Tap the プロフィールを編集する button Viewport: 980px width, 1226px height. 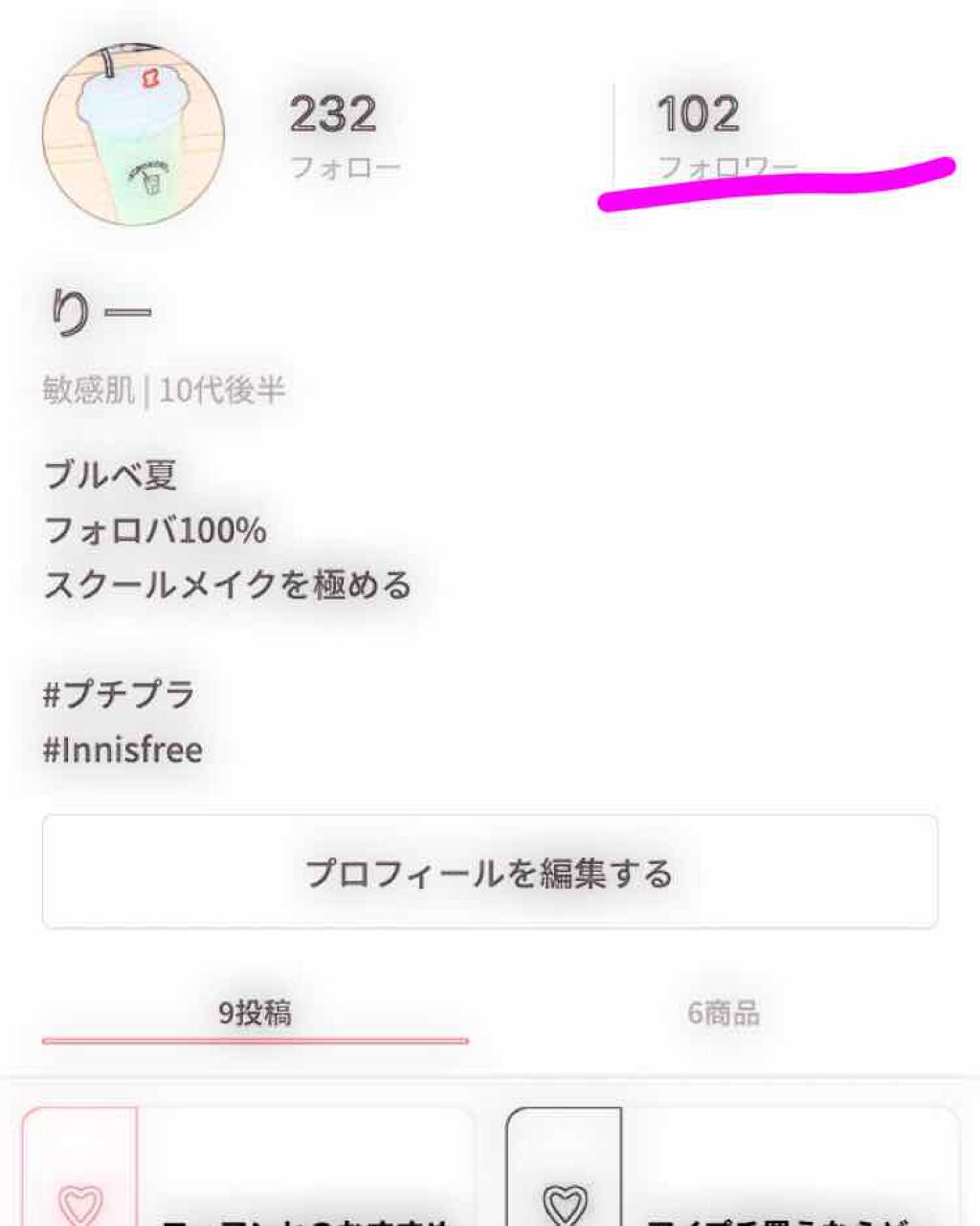[490, 869]
